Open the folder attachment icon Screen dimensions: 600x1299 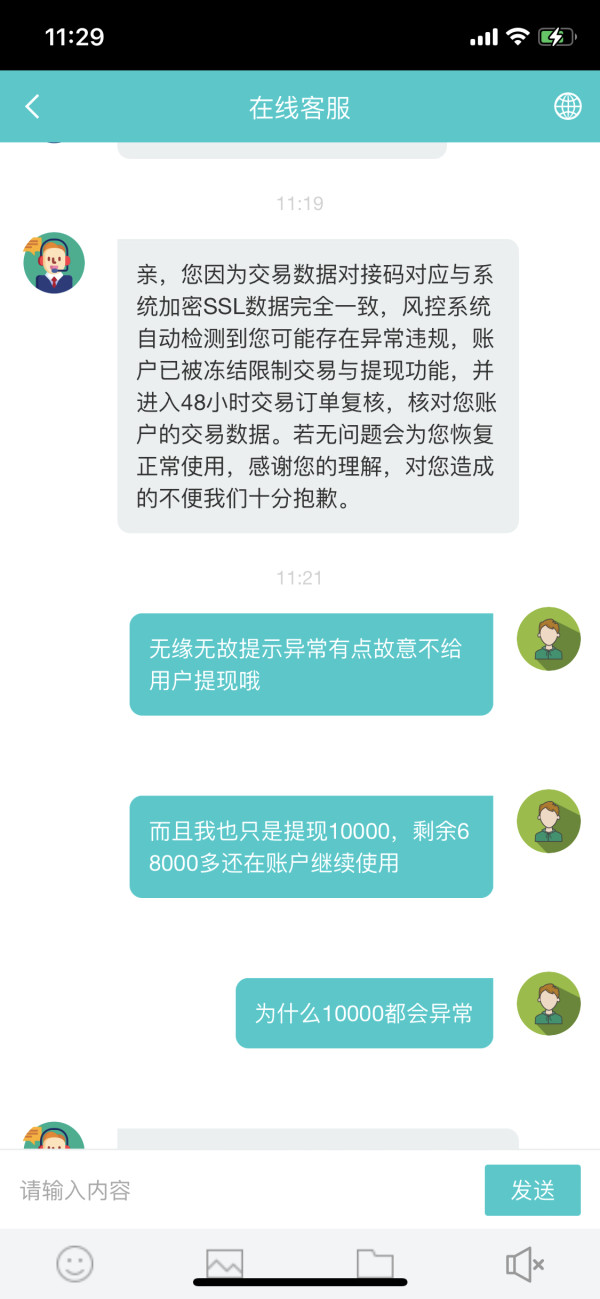click(x=375, y=1264)
